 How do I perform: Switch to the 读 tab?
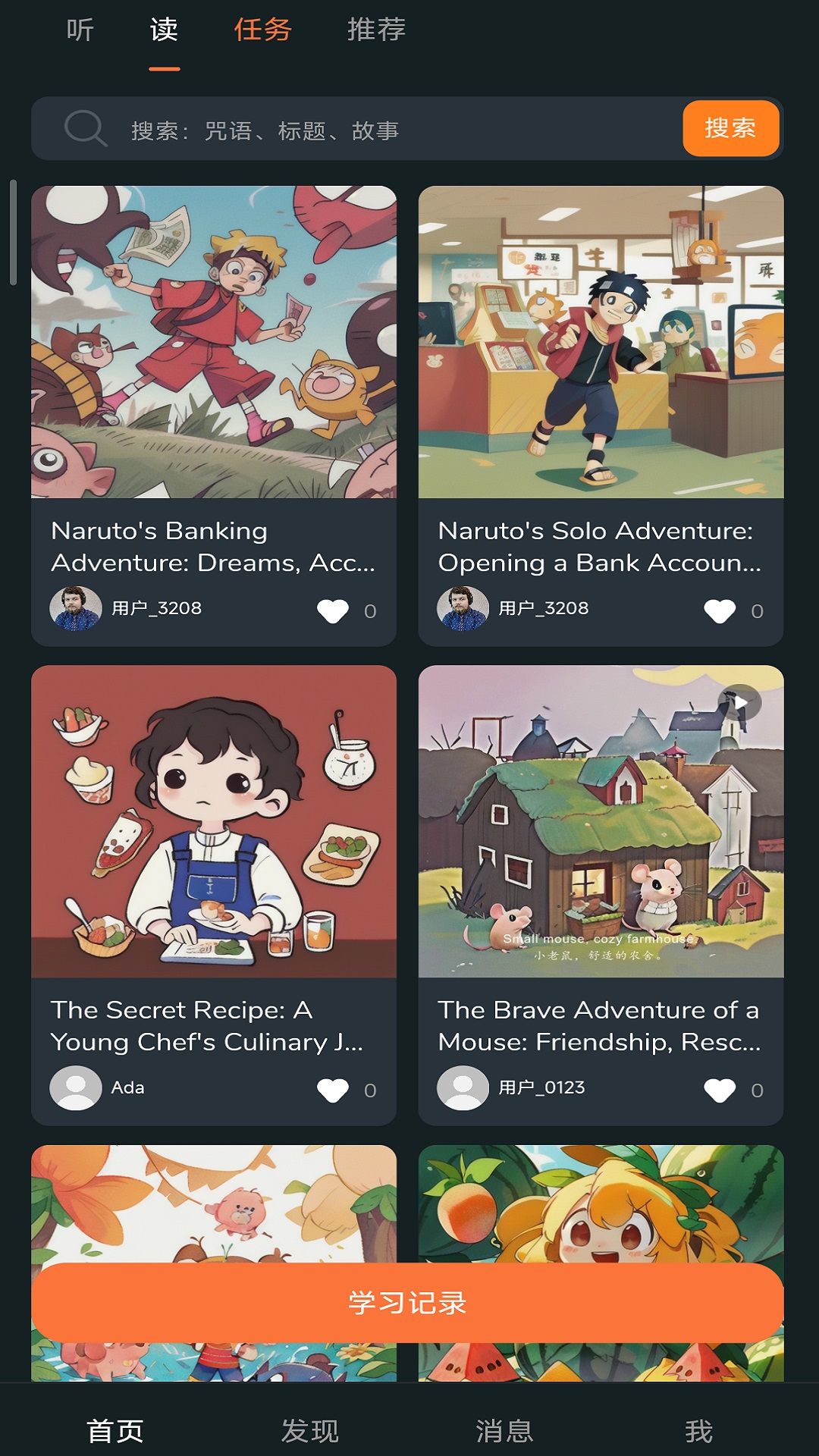click(164, 30)
